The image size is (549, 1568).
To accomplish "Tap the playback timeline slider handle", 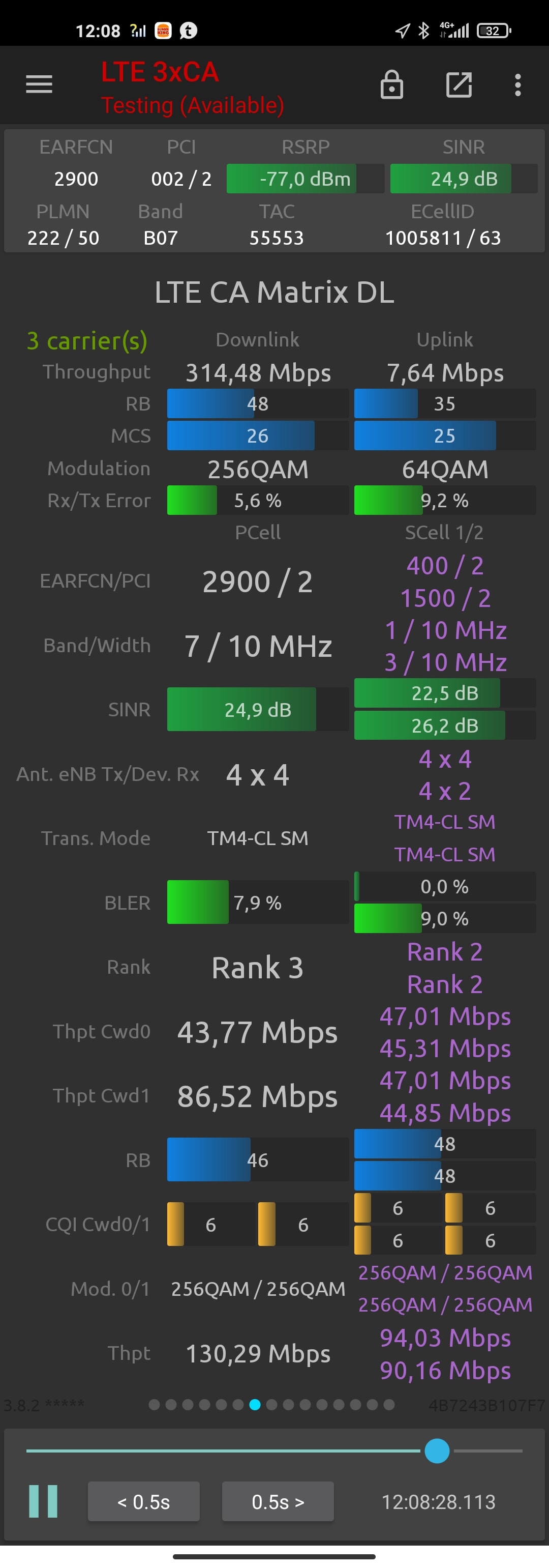I will click(x=437, y=1450).
